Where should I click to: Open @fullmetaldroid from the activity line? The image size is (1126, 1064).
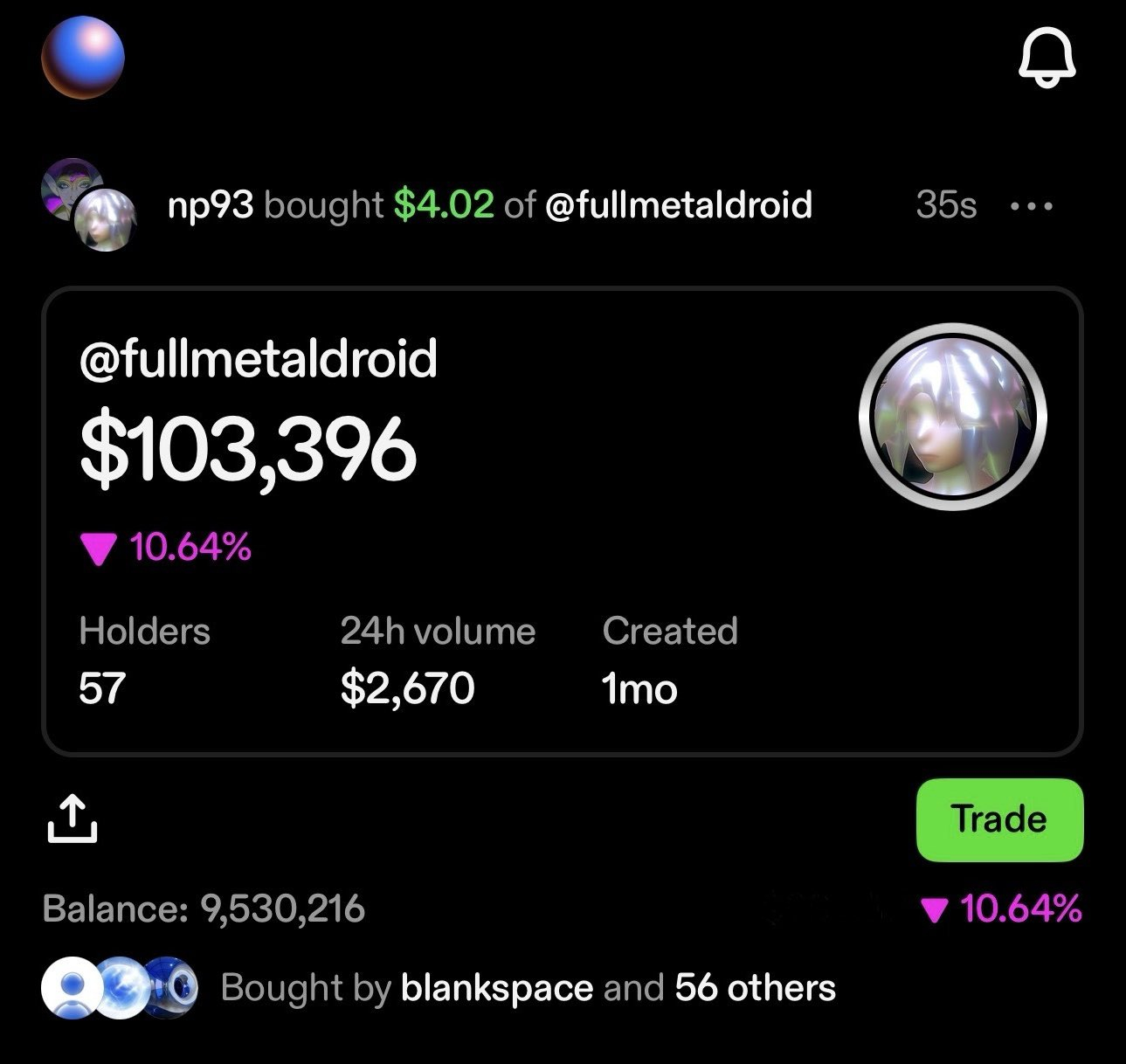[x=678, y=205]
